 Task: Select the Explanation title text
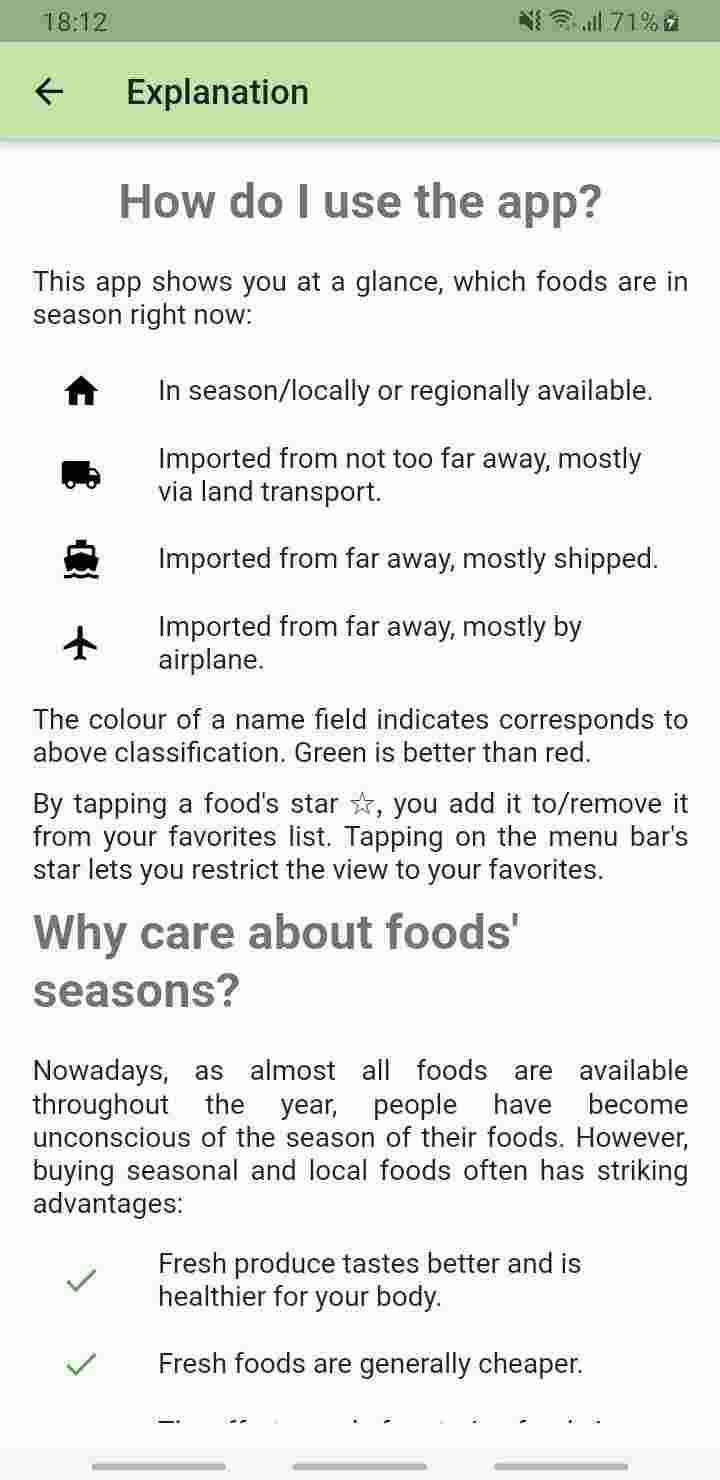(x=216, y=91)
